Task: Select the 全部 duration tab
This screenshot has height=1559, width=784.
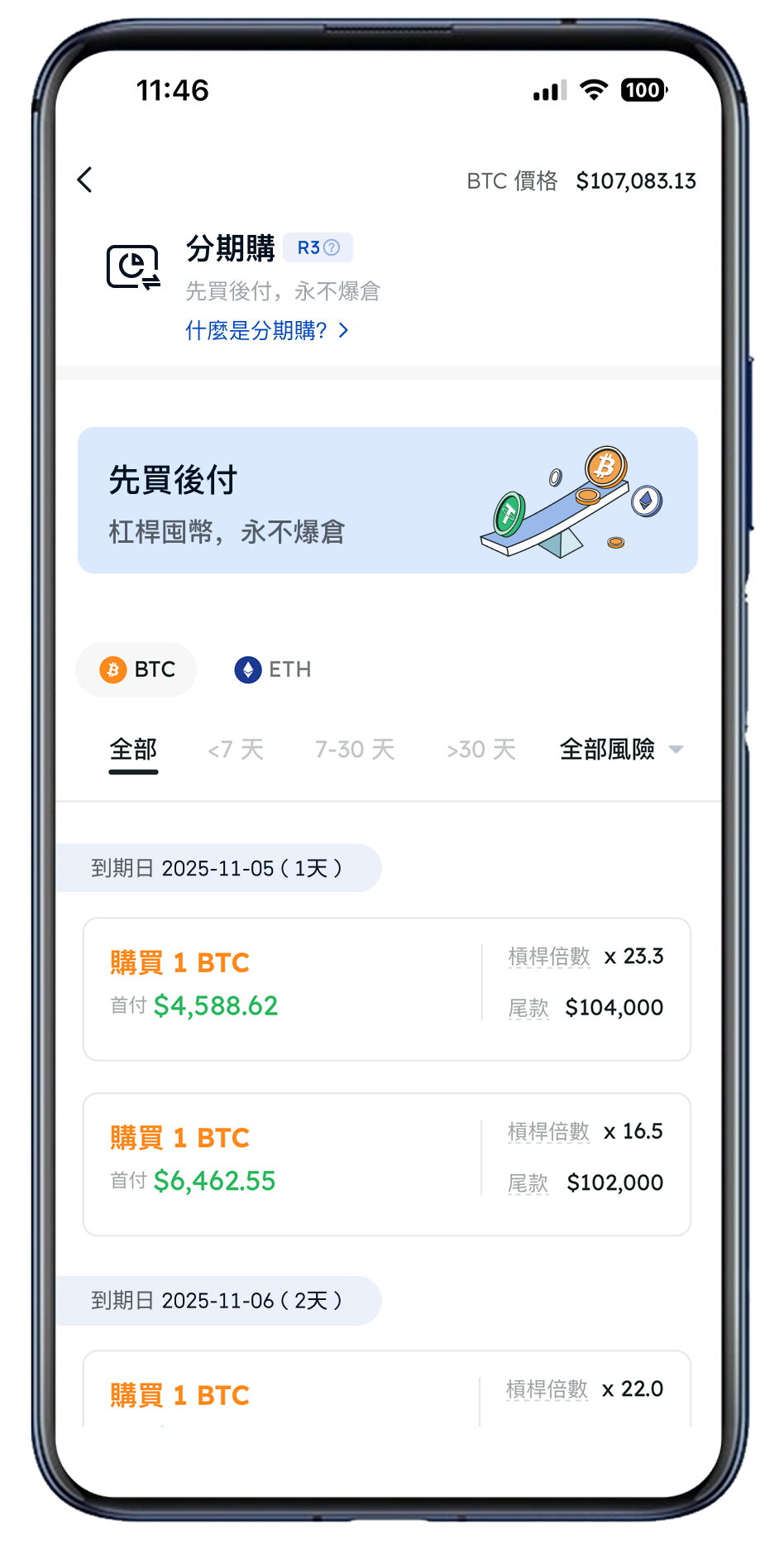Action: coord(133,750)
